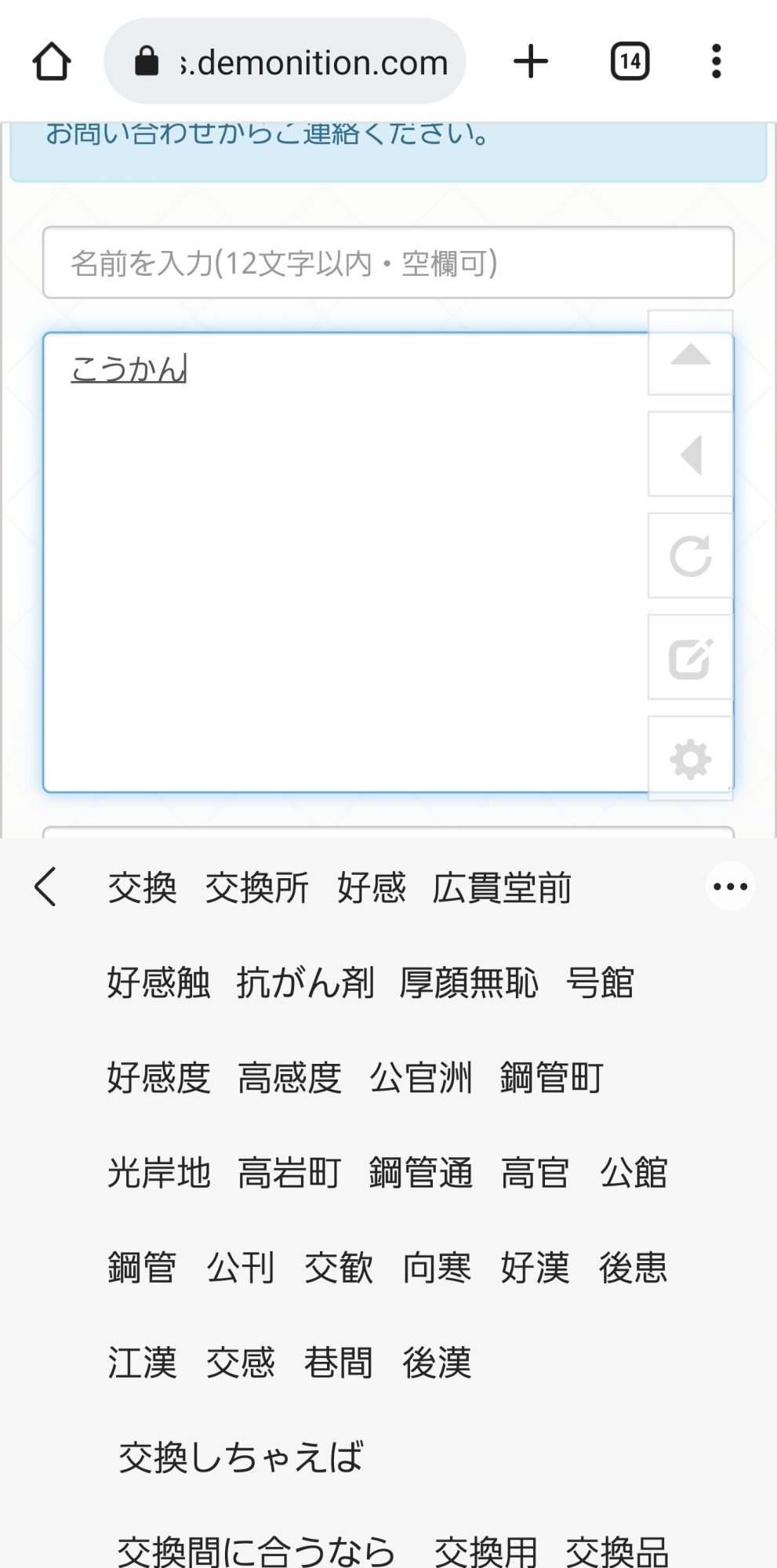The width and height of the screenshot is (777, 1568).
Task: Select the candidate 交換
Action: tap(142, 888)
